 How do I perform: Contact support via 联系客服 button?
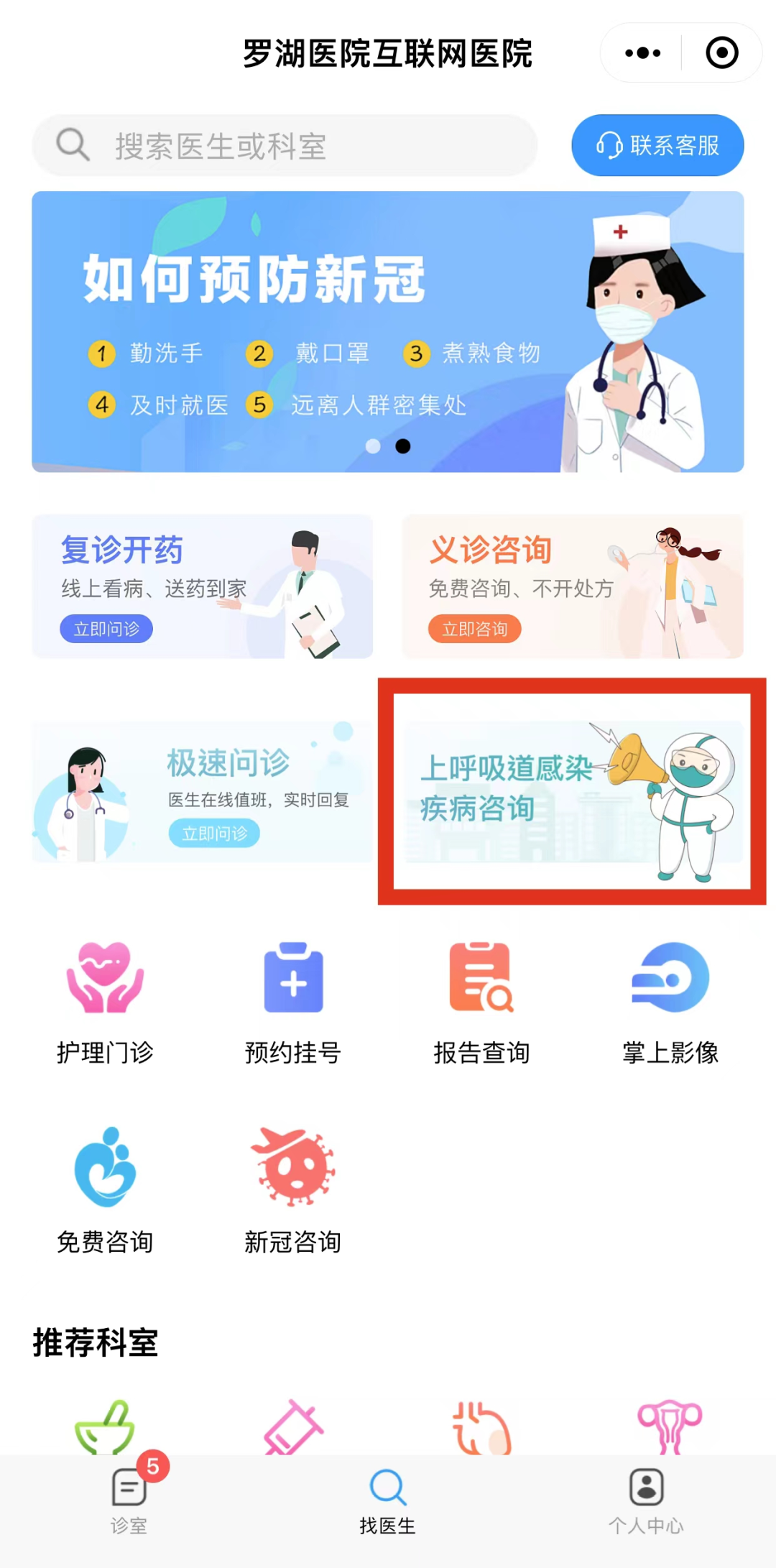point(657,146)
